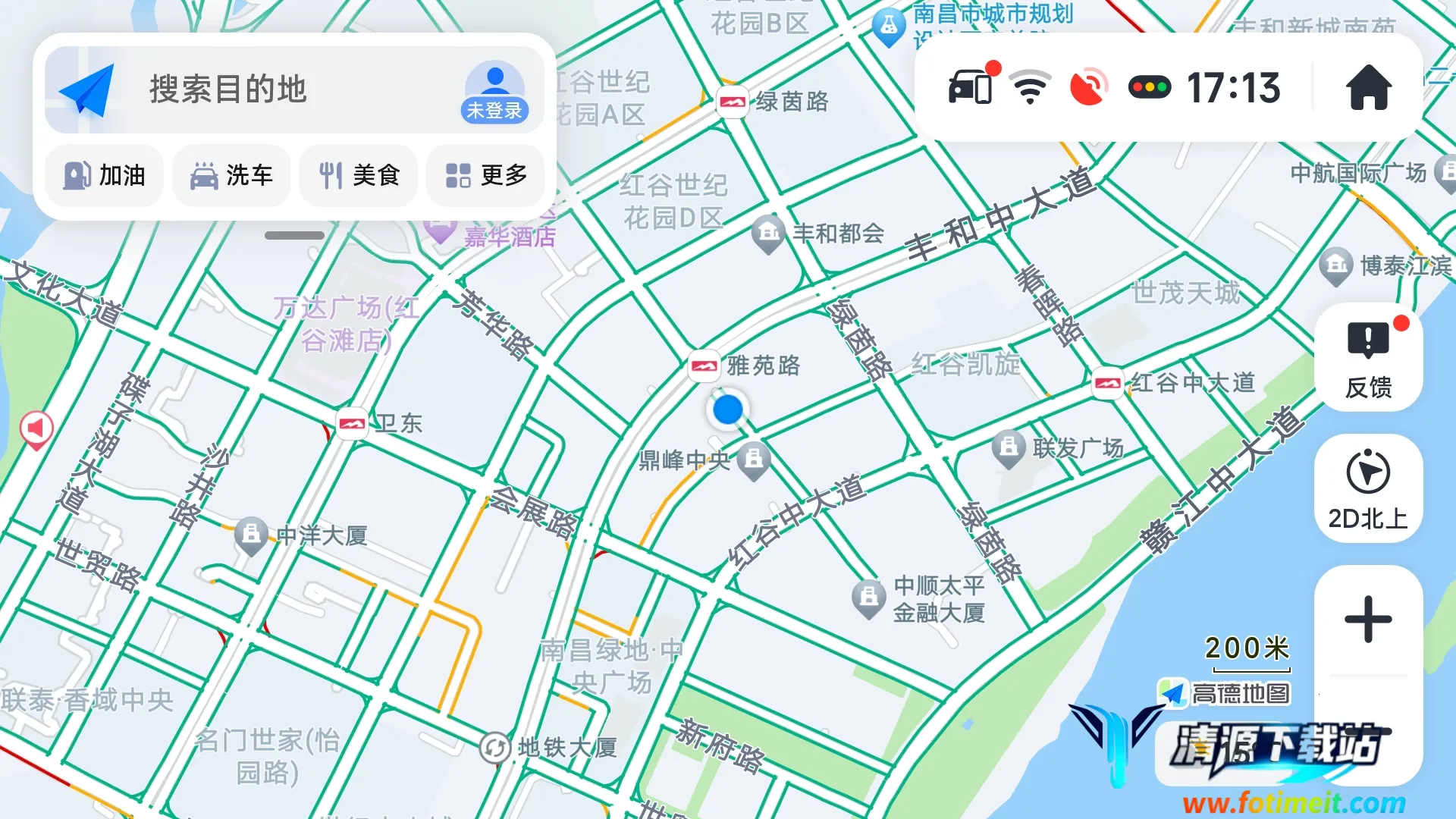This screenshot has width=1456, height=819.
Task: Tap the traffic light status icon
Action: pos(1150,87)
